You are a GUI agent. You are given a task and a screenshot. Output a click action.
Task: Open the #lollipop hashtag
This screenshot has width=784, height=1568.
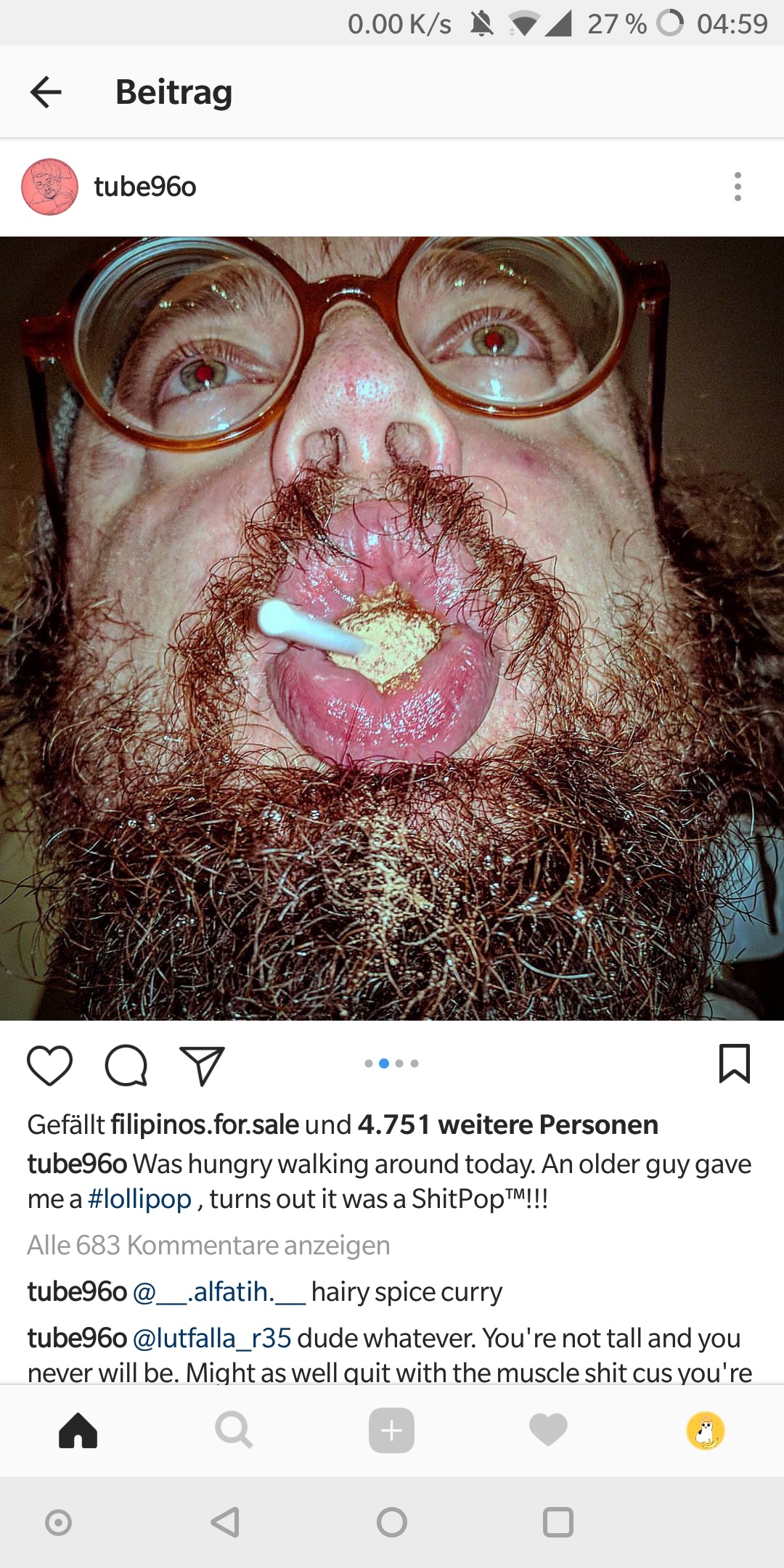[x=139, y=1199]
